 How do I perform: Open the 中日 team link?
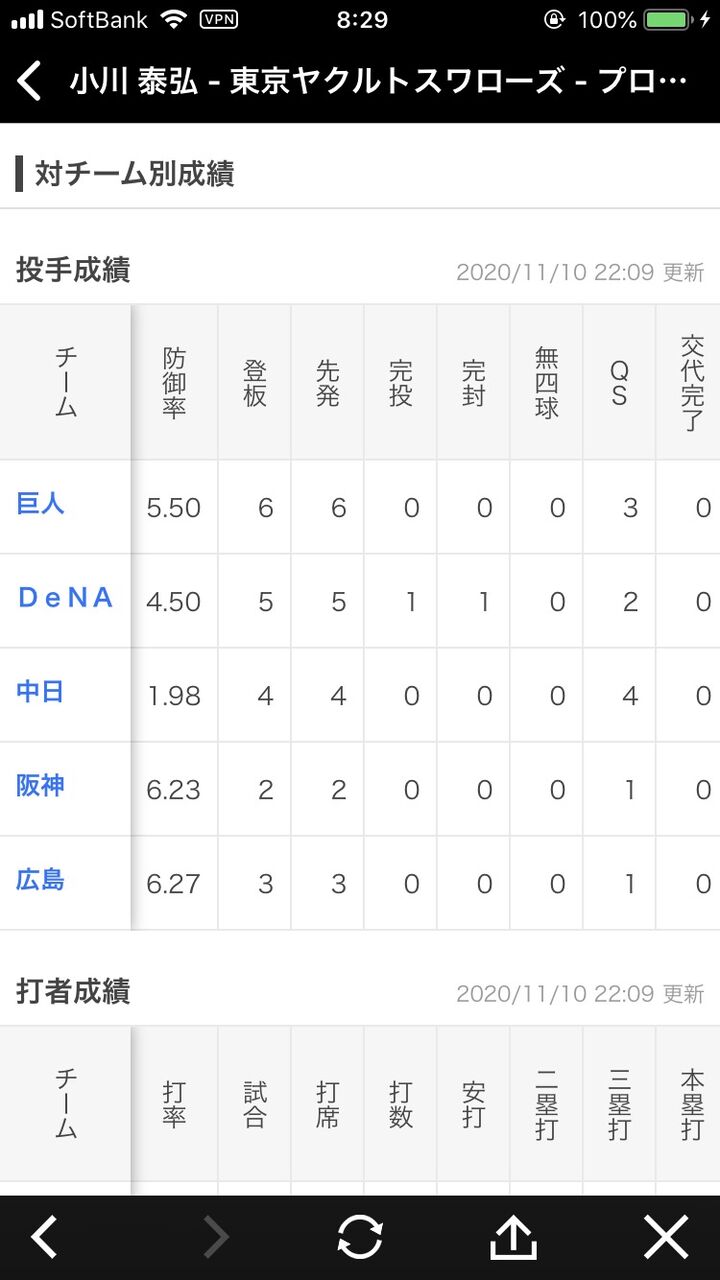pyautogui.click(x=41, y=691)
